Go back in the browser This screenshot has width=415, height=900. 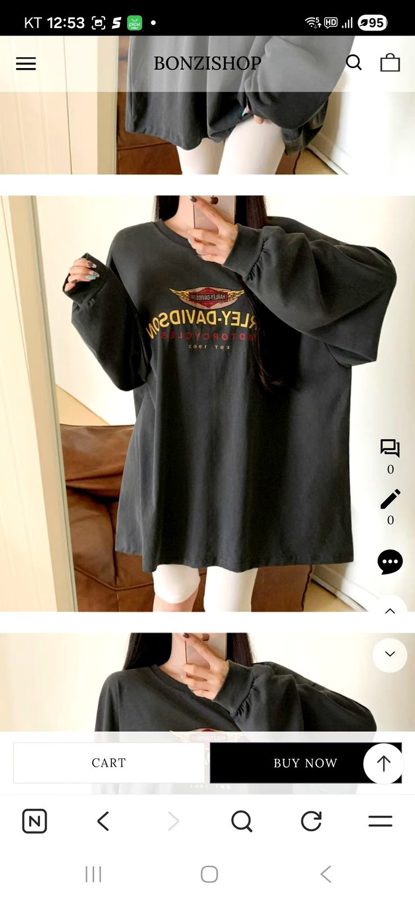(103, 821)
